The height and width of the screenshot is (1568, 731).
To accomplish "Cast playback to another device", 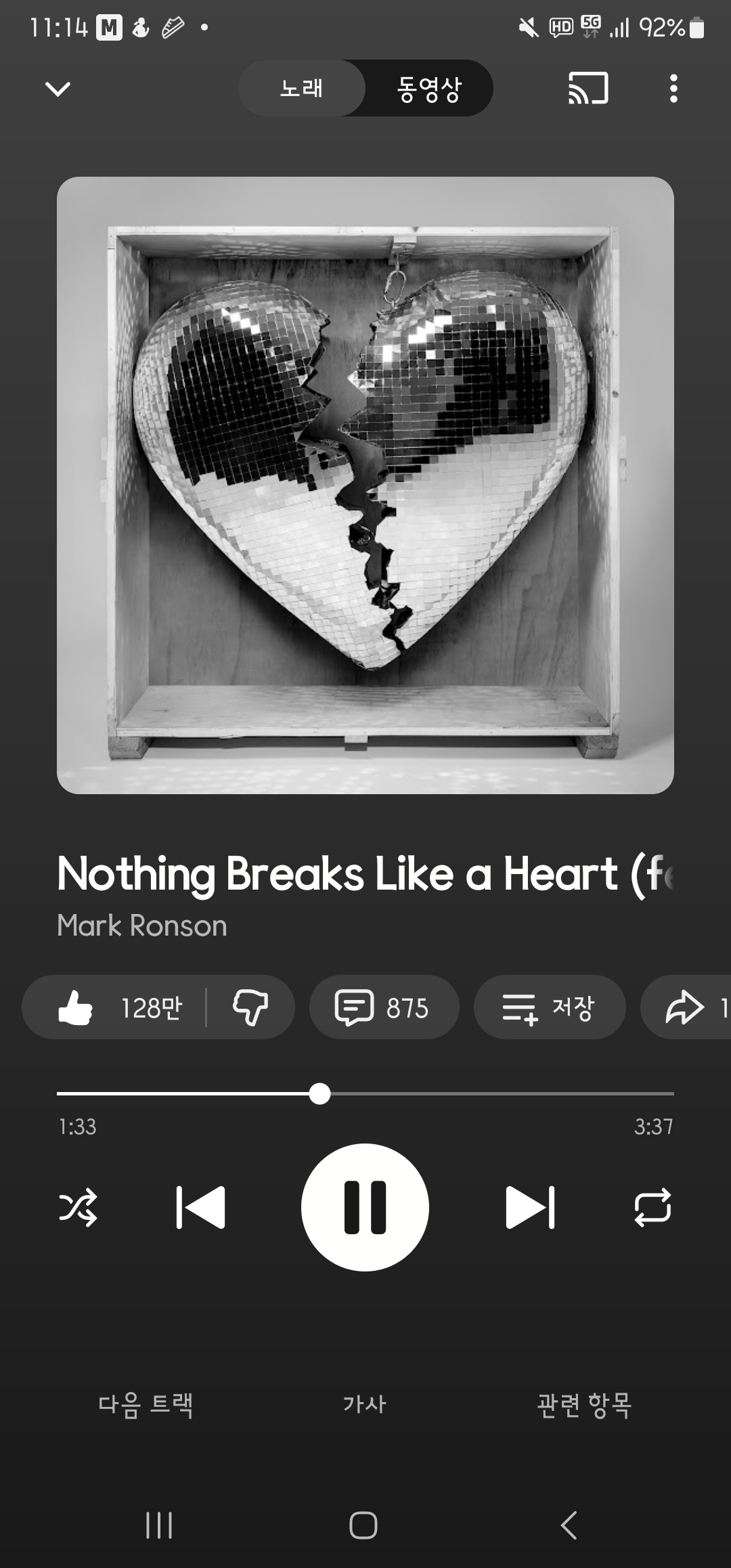I will click(x=588, y=89).
